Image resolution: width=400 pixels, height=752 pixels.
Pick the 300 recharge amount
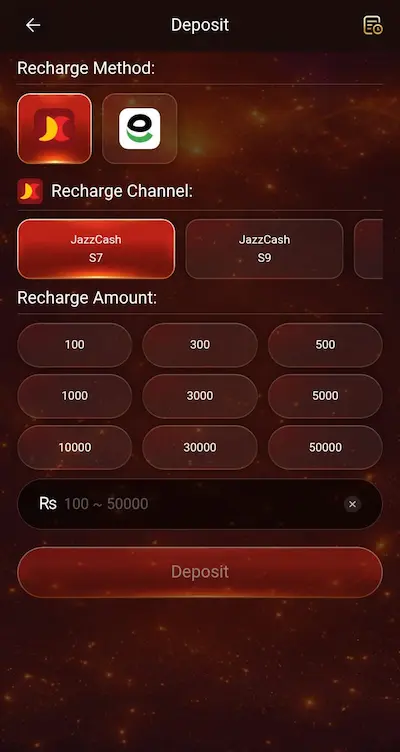coord(200,345)
